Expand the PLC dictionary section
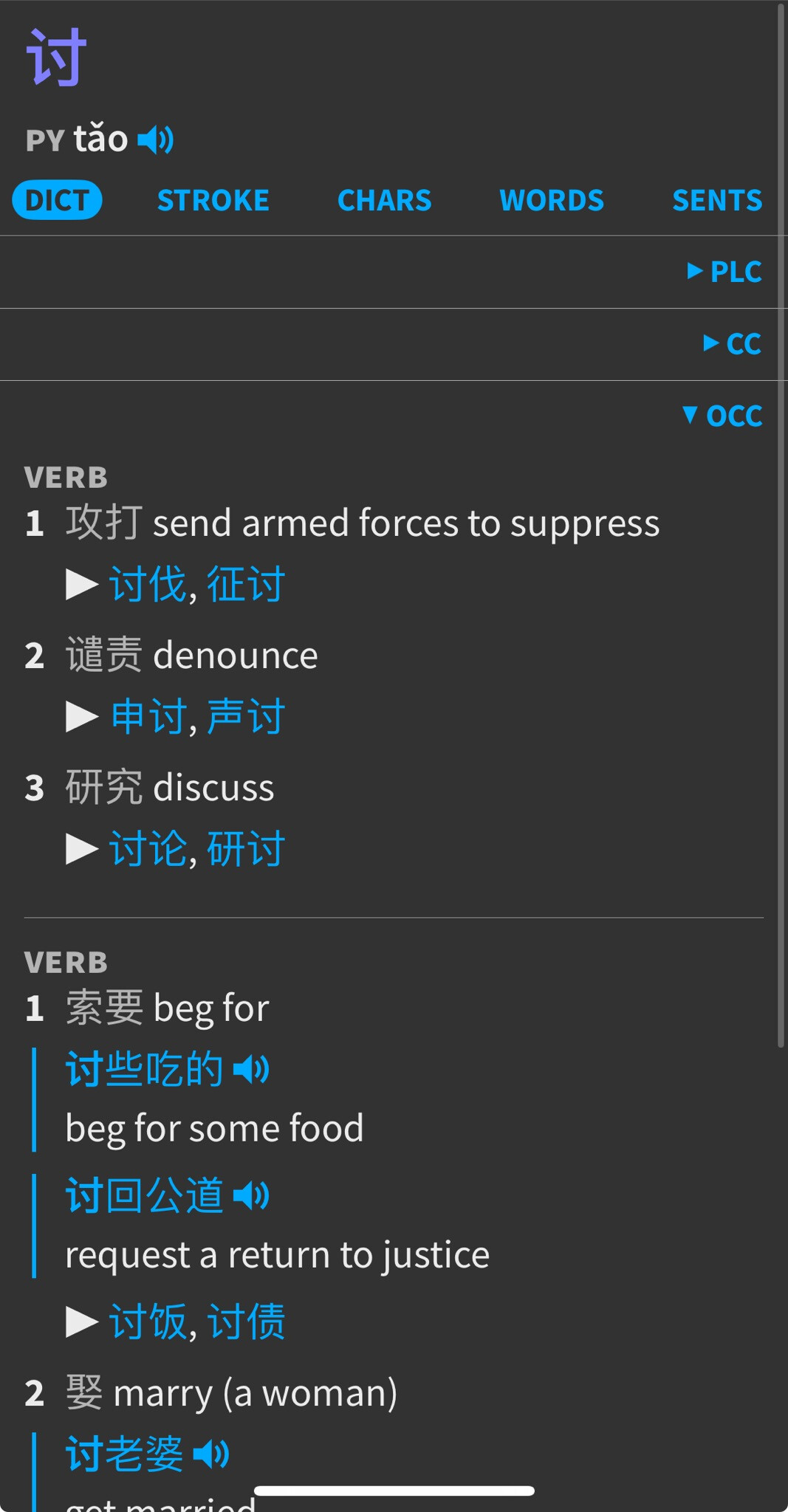Screen dimensions: 788x1512 tap(724, 272)
